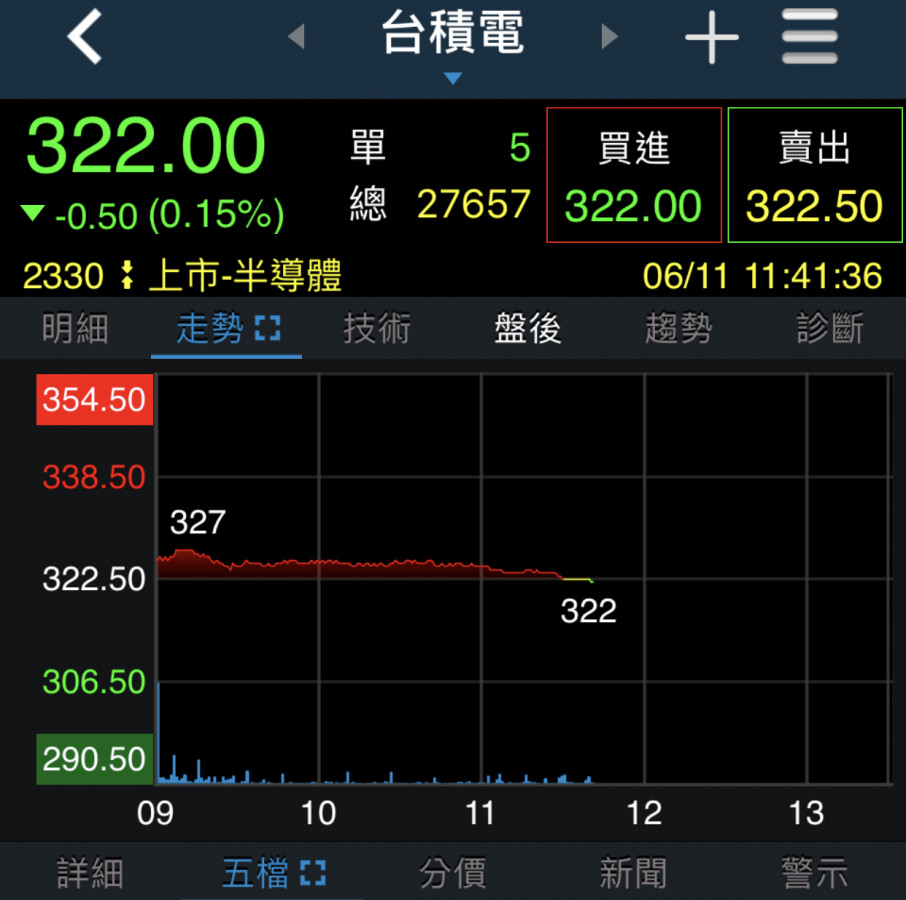View 新聞 for this stock
The width and height of the screenshot is (906, 900).
click(634, 873)
